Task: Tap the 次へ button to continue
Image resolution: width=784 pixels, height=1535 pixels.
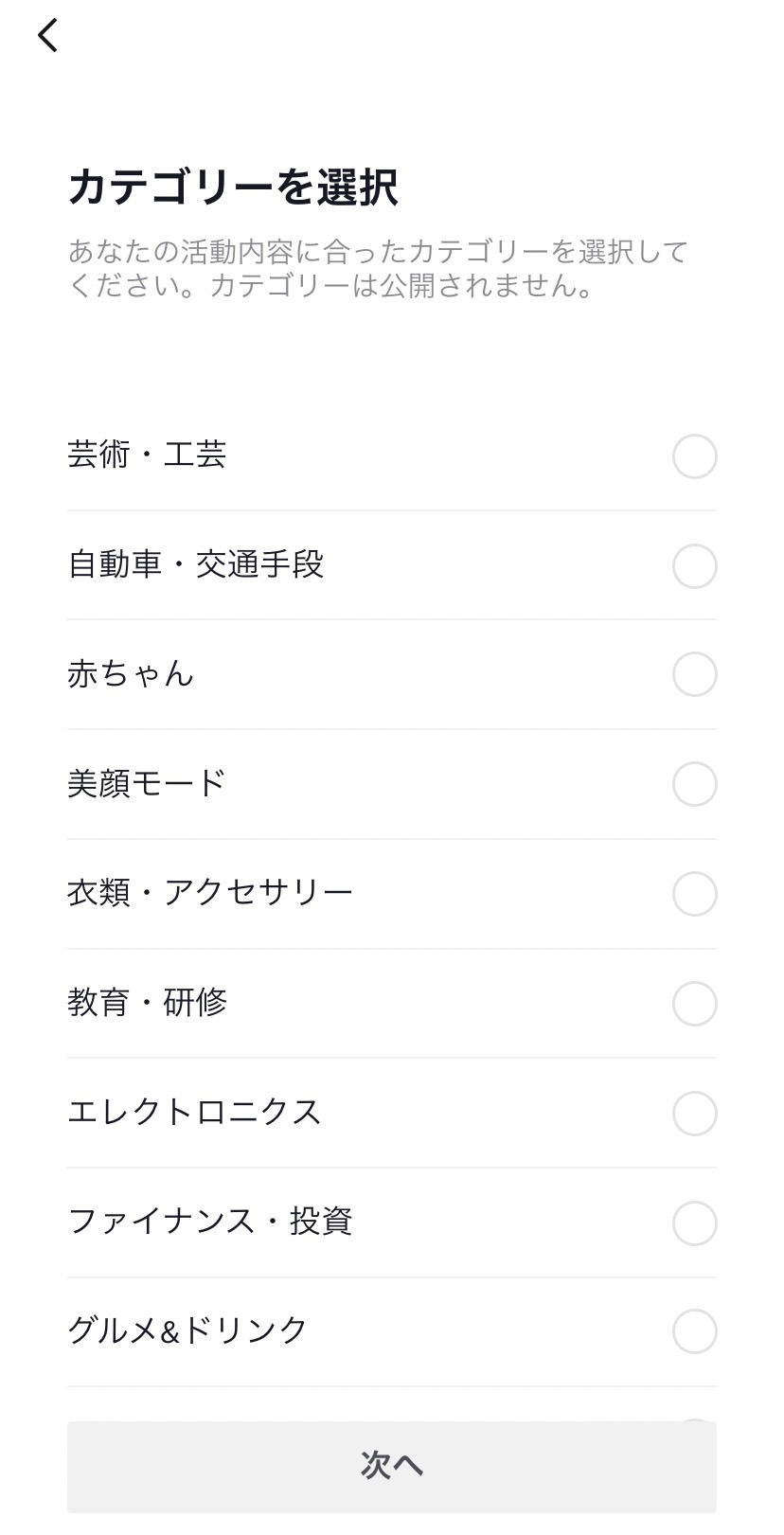Action: [392, 1465]
